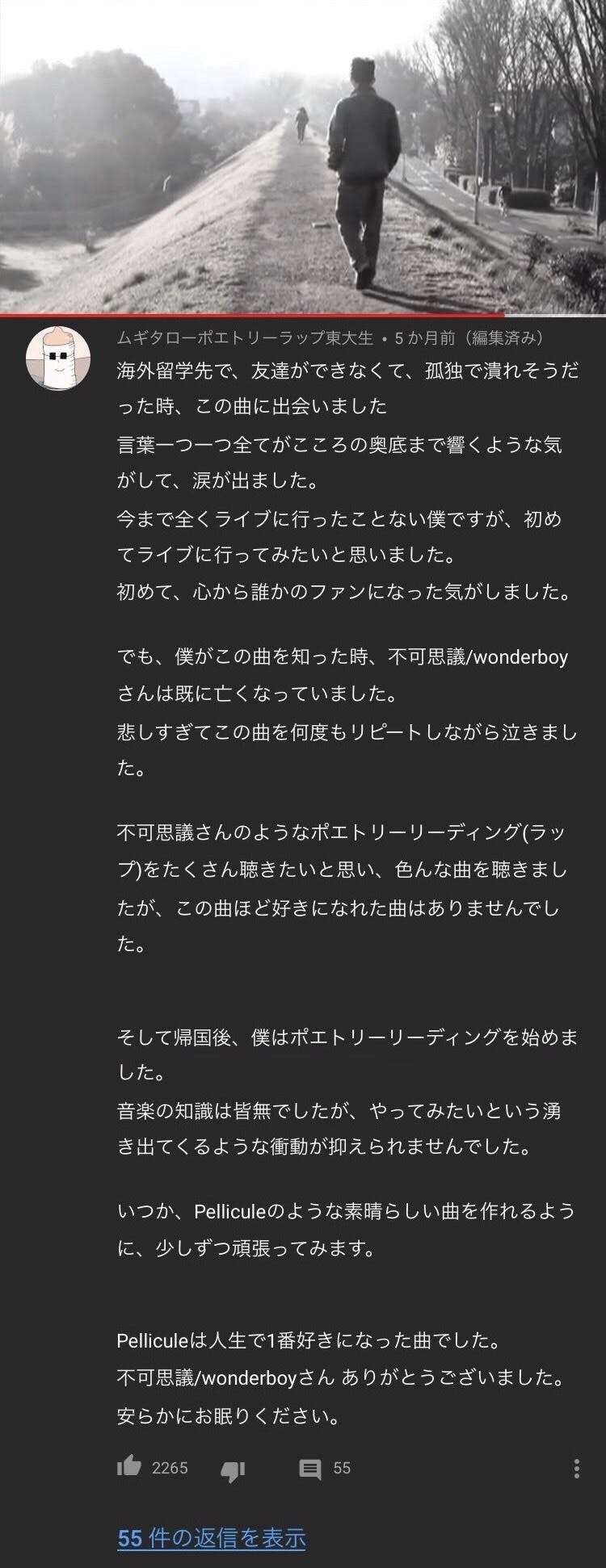This screenshot has height=1568, width=606.
Task: Click the （編集済み） edited label
Action: pyautogui.click(x=505, y=339)
